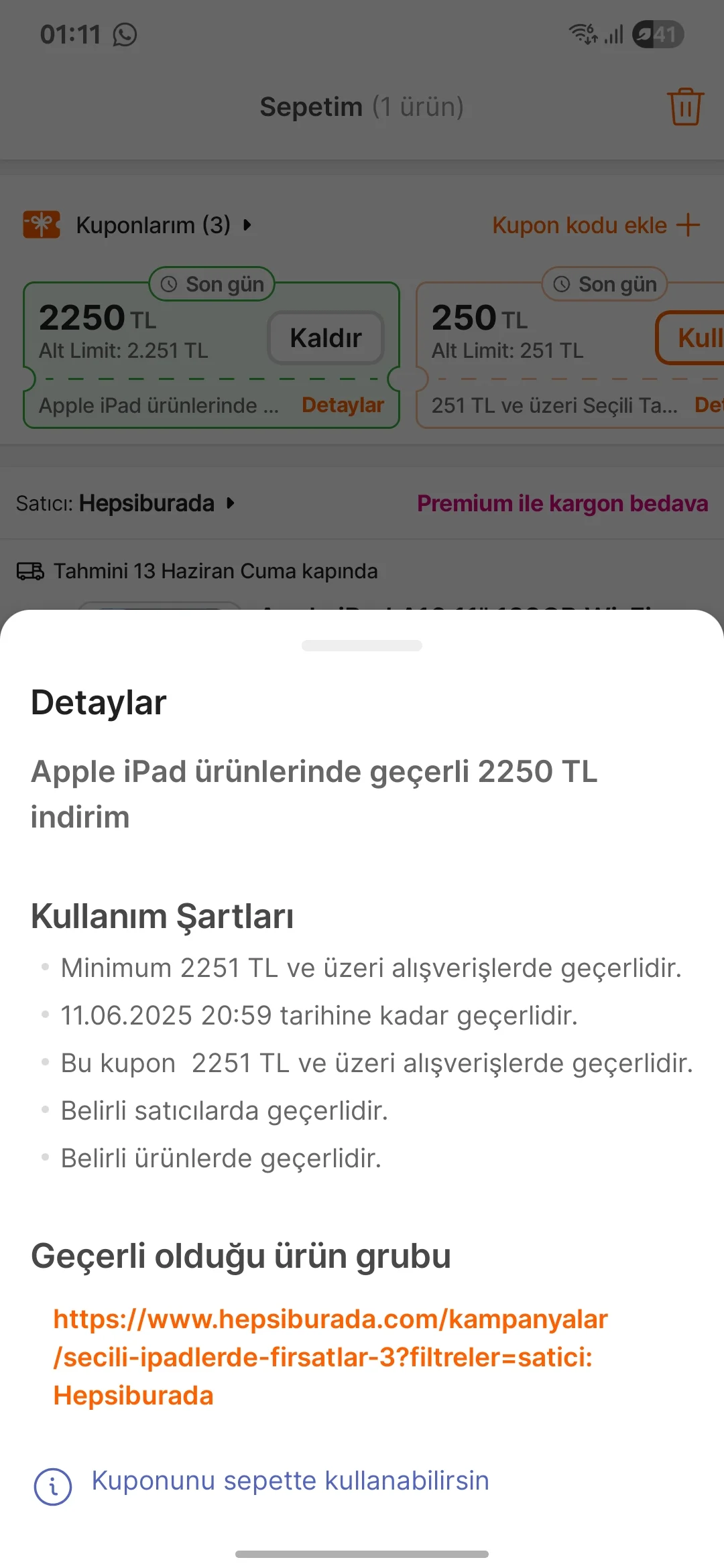Remove the 2250 TL coupon with Kaldır
Image resolution: width=724 pixels, height=1568 pixels.
[x=326, y=338]
